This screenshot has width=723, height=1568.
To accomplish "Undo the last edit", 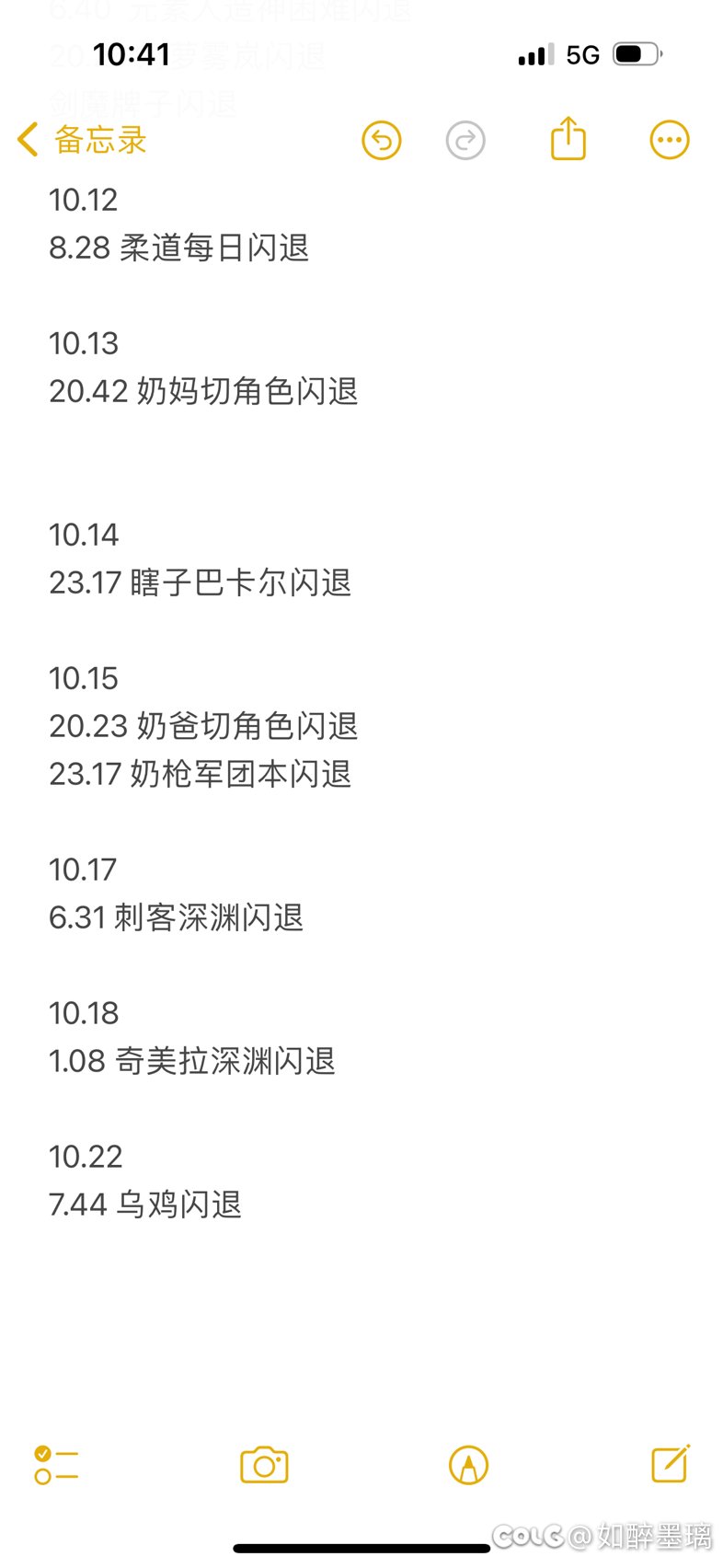I will pos(381,141).
